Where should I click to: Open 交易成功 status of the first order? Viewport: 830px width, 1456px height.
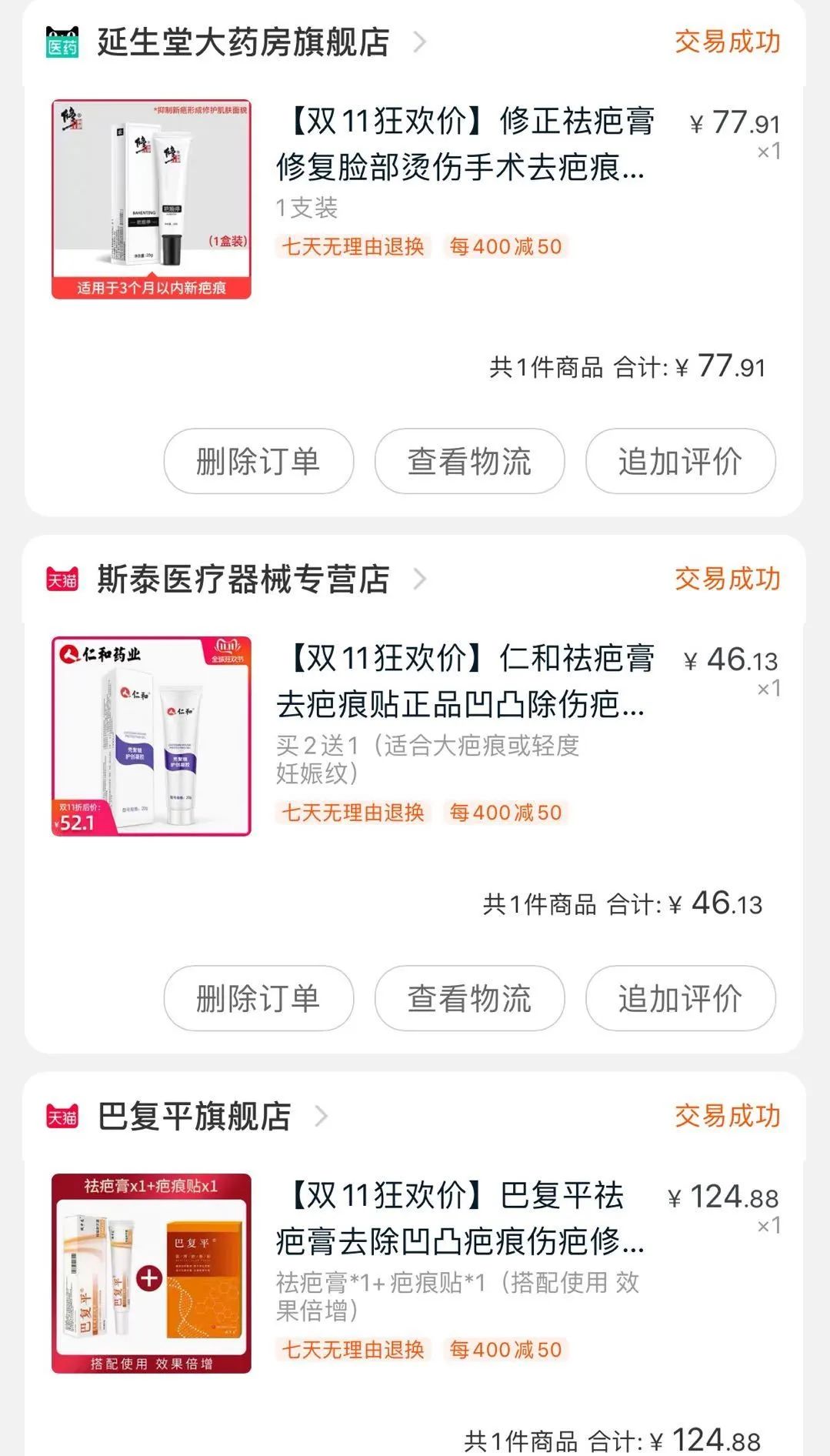pyautogui.click(x=726, y=42)
